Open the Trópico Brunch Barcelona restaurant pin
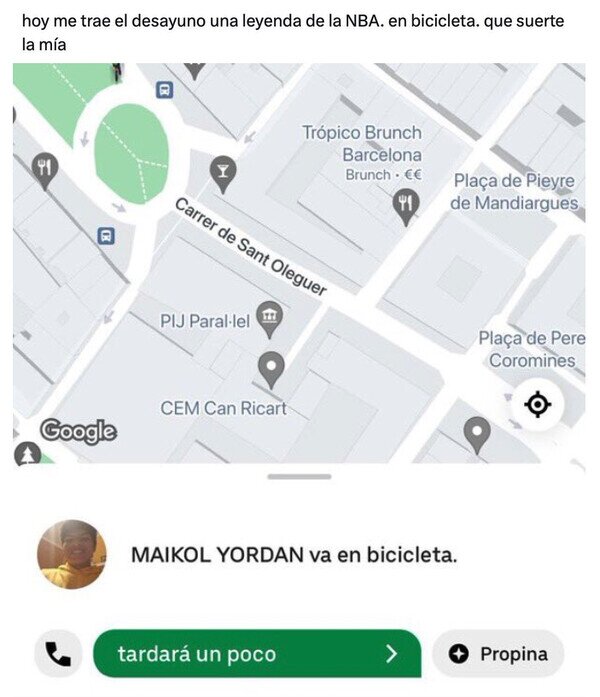This screenshot has height=697, width=600. [406, 206]
